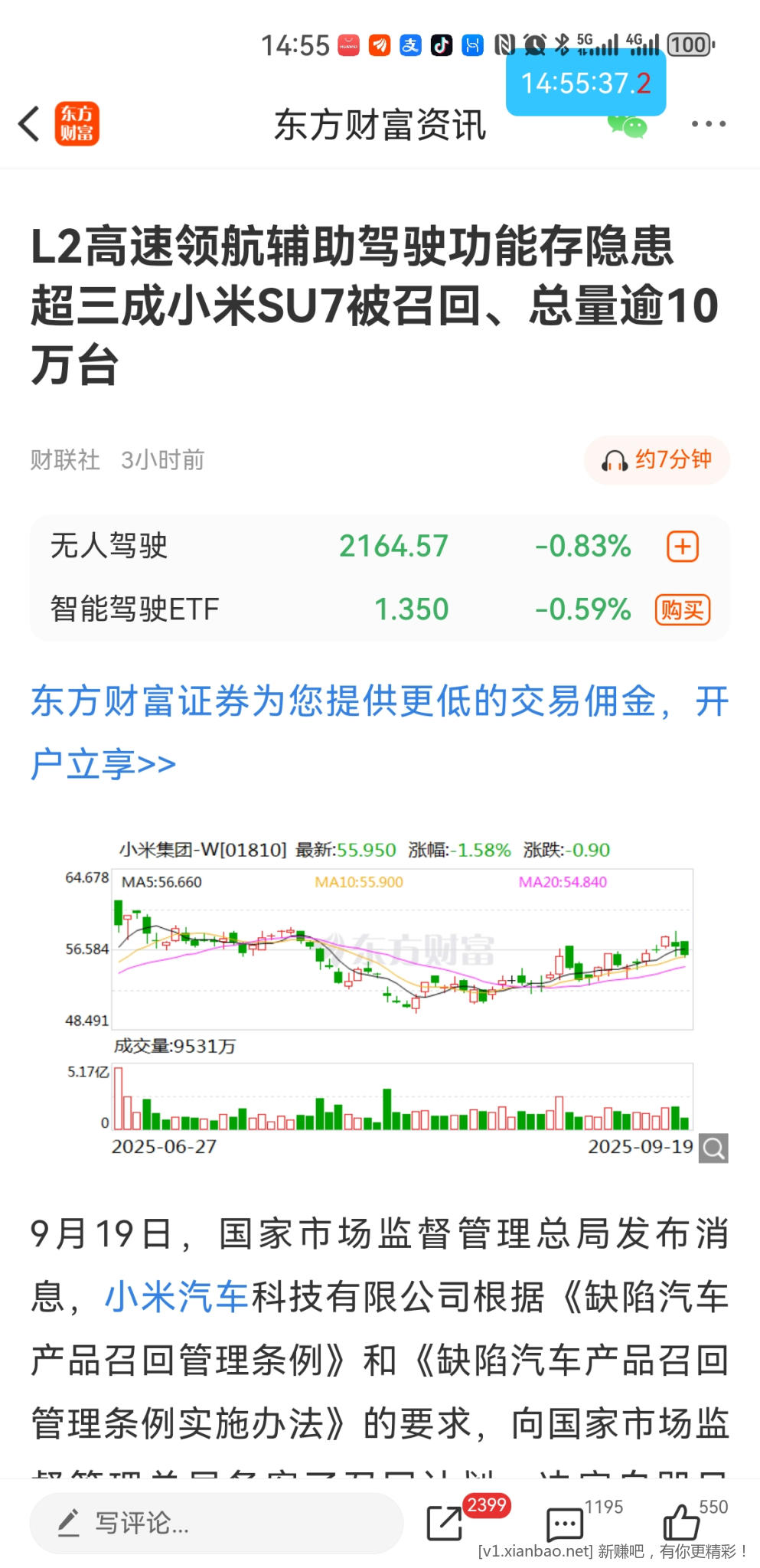The image size is (760, 1568).
Task: Share this article from the bottom bar
Action: tap(445, 1523)
